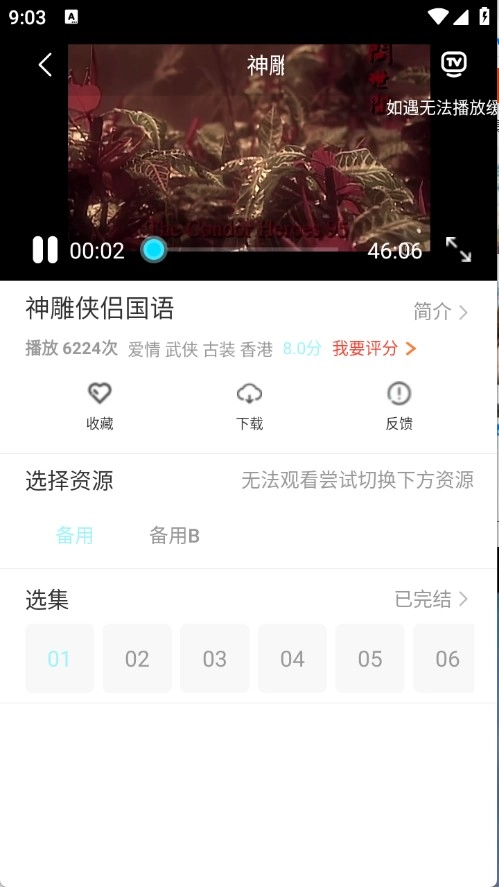Choose episode 04
This screenshot has width=499, height=887.
(x=292, y=658)
